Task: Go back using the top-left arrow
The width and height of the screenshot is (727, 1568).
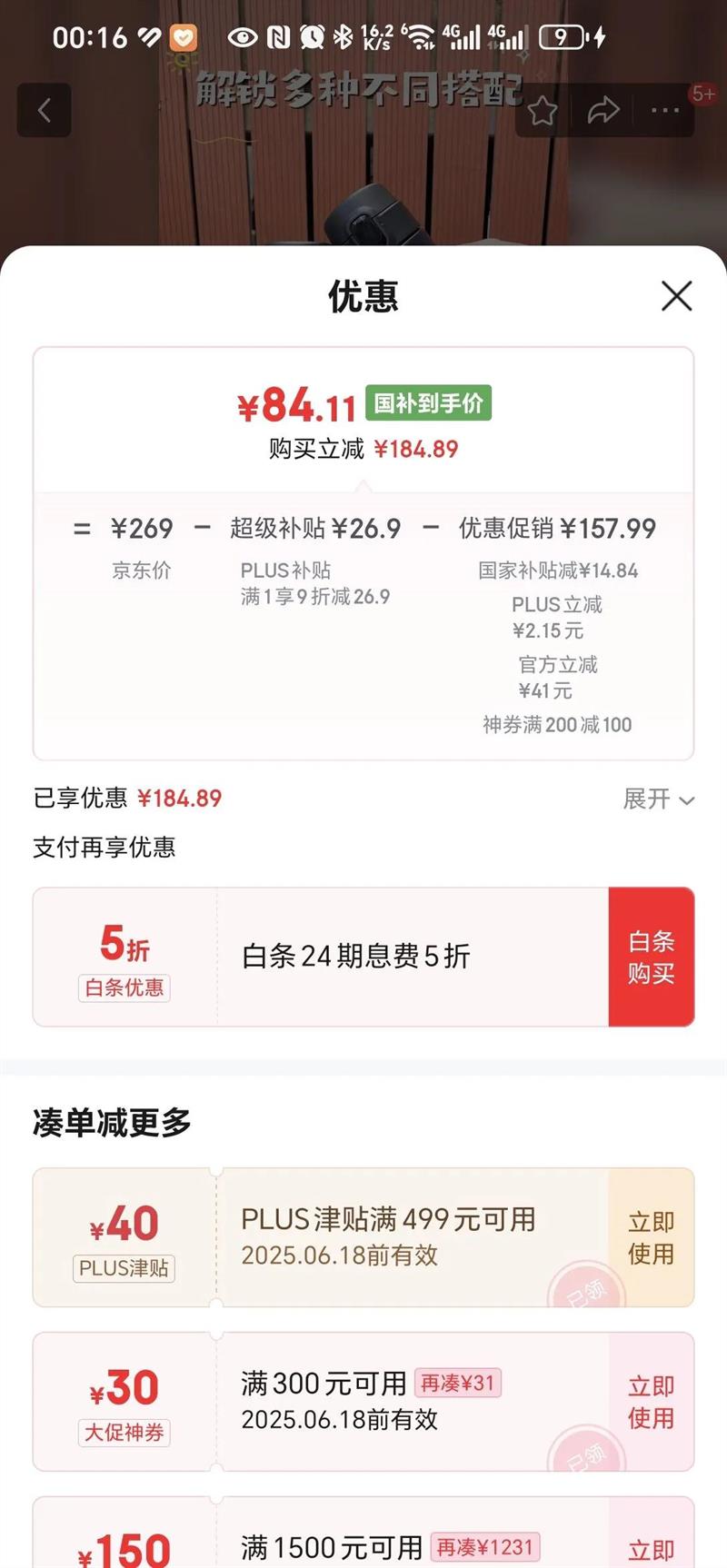Action: point(44,111)
